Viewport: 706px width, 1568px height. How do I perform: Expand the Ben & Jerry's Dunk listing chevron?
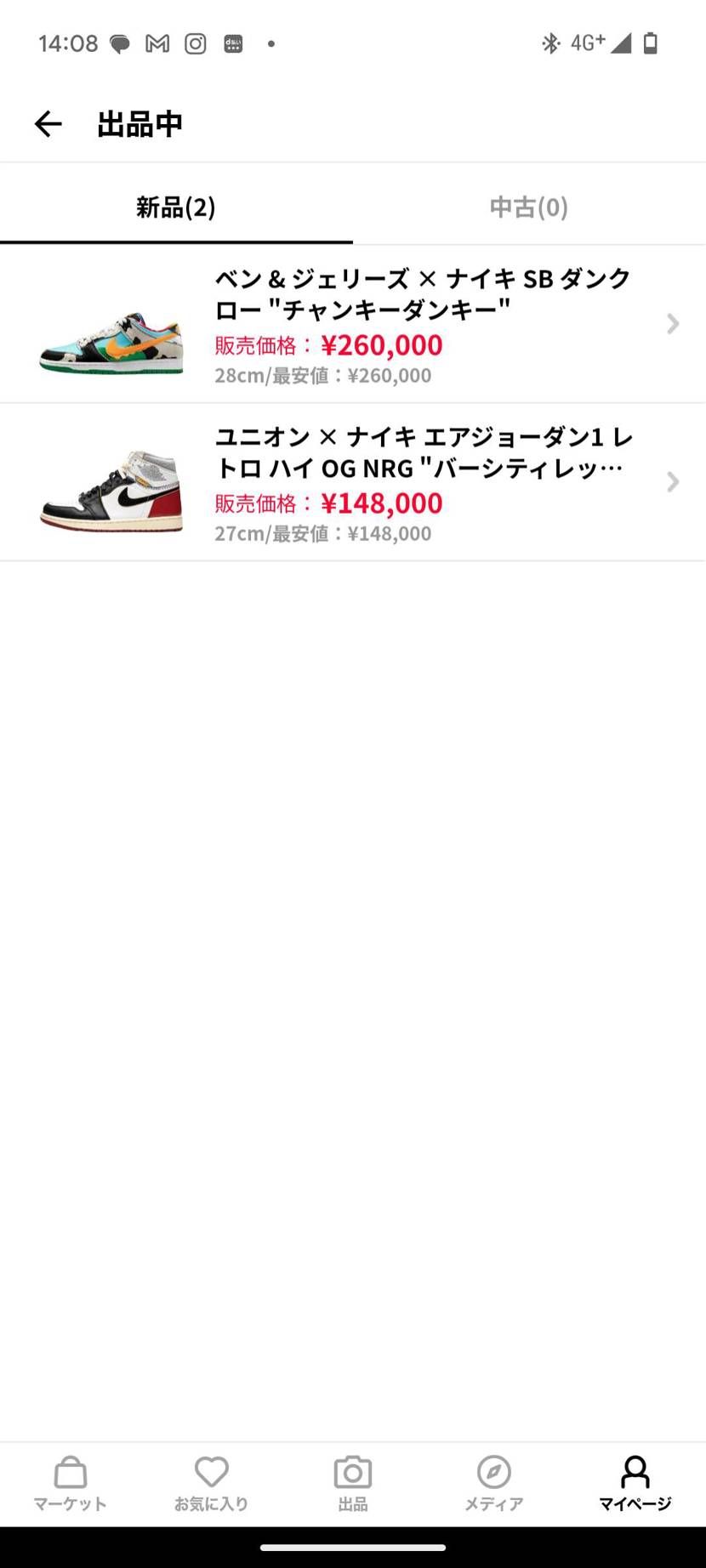[673, 324]
